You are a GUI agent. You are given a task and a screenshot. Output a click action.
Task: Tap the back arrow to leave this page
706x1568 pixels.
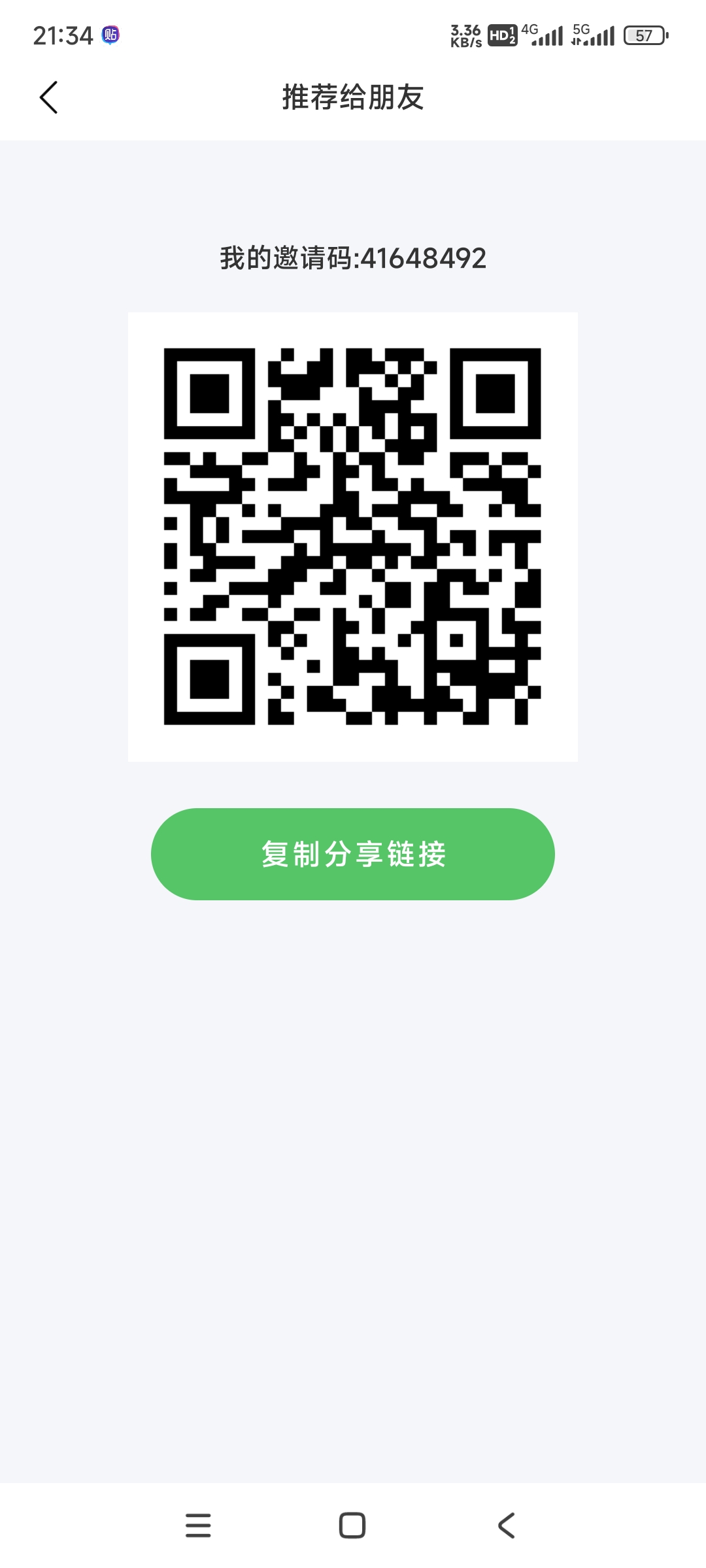coord(49,97)
